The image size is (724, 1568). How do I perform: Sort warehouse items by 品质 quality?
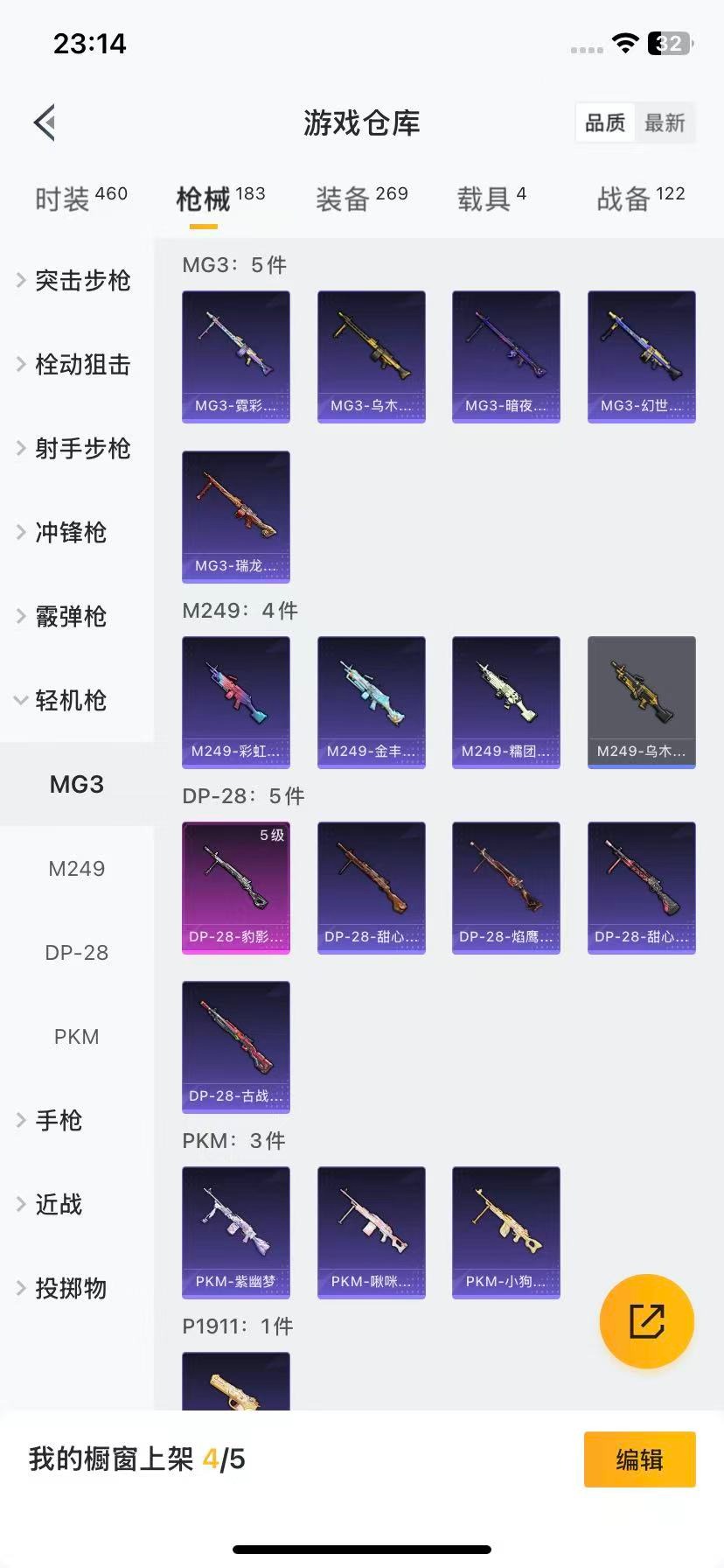pyautogui.click(x=604, y=122)
